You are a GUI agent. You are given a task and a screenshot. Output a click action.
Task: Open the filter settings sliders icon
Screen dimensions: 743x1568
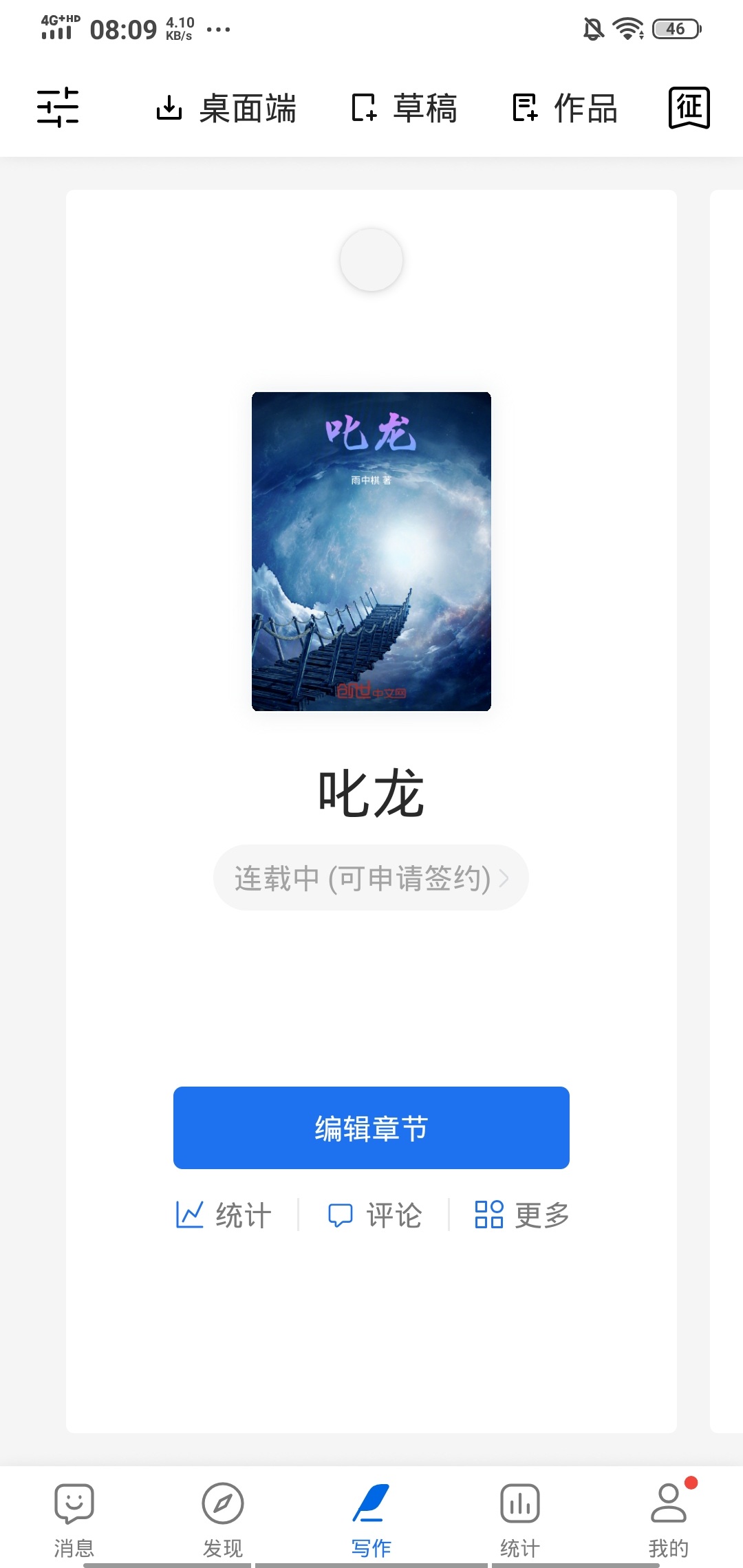tap(58, 108)
